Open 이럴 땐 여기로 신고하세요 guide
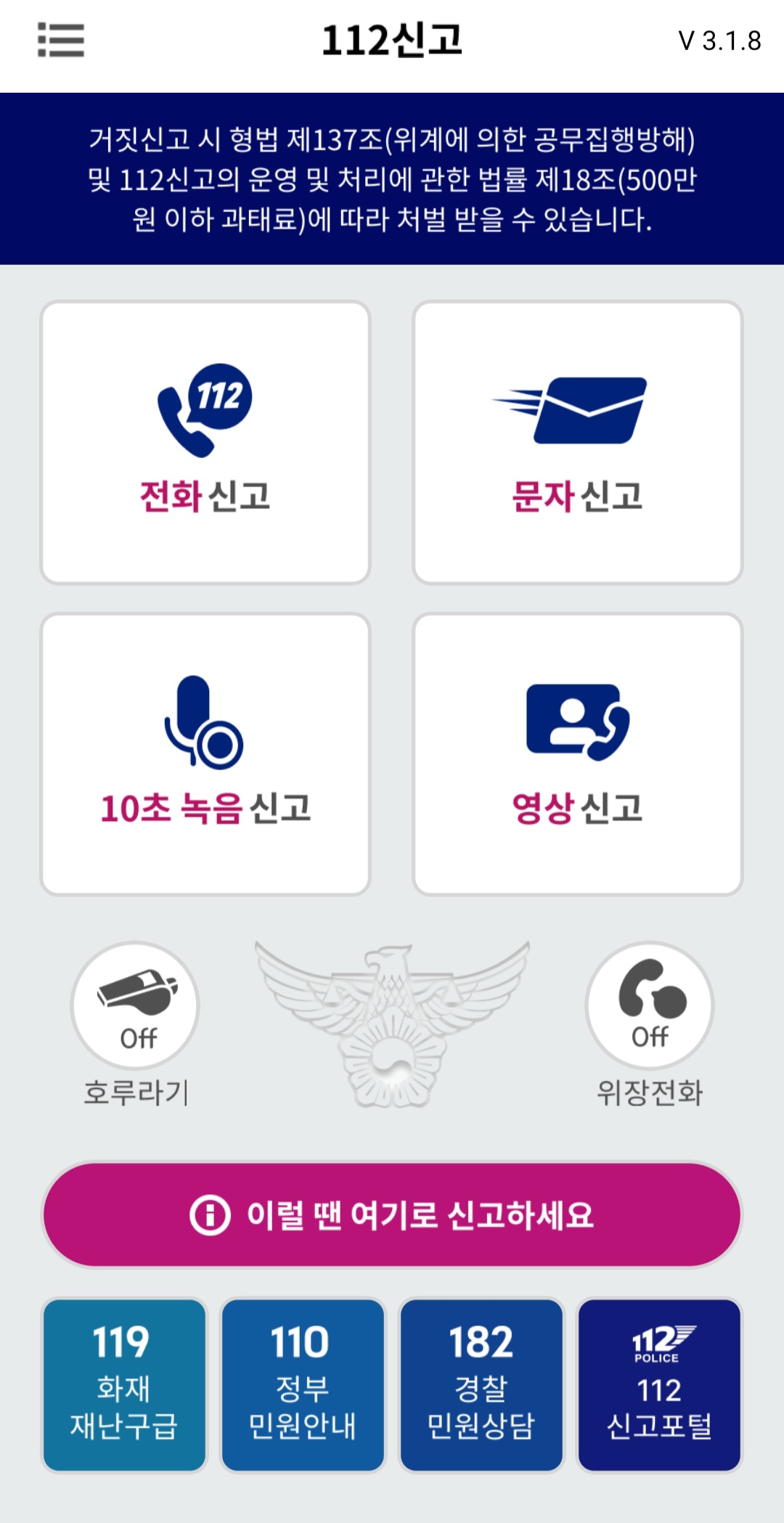The height and width of the screenshot is (1523, 784). [x=392, y=1214]
